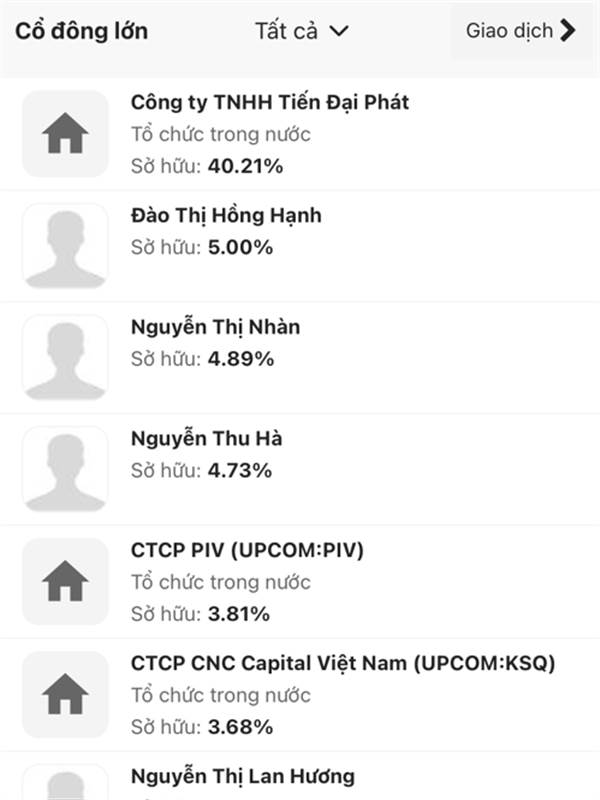Select shareholder Nguyễn Thị Nhàn

215,327
